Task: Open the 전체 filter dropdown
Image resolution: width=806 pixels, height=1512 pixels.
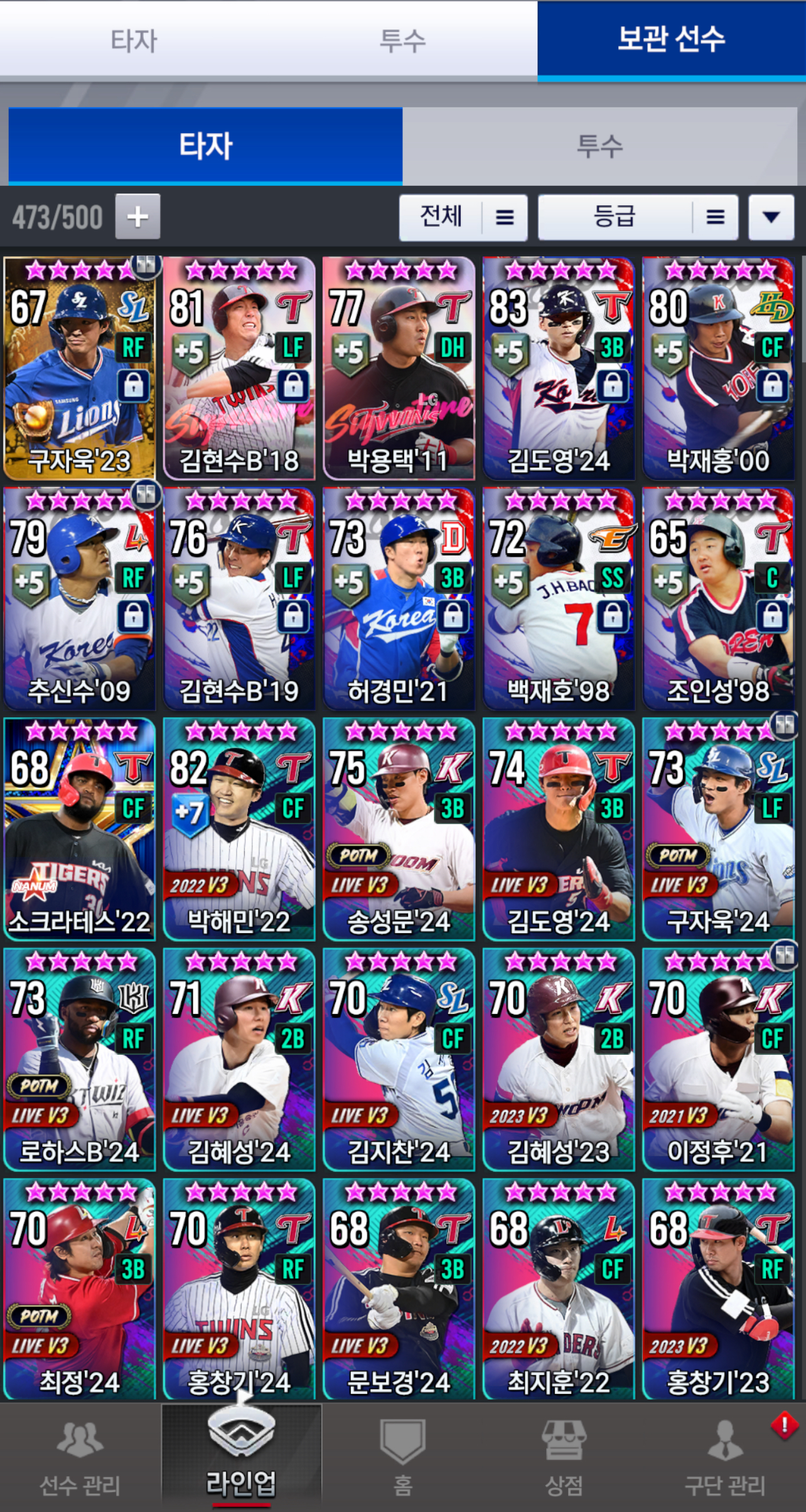Action: [463, 217]
